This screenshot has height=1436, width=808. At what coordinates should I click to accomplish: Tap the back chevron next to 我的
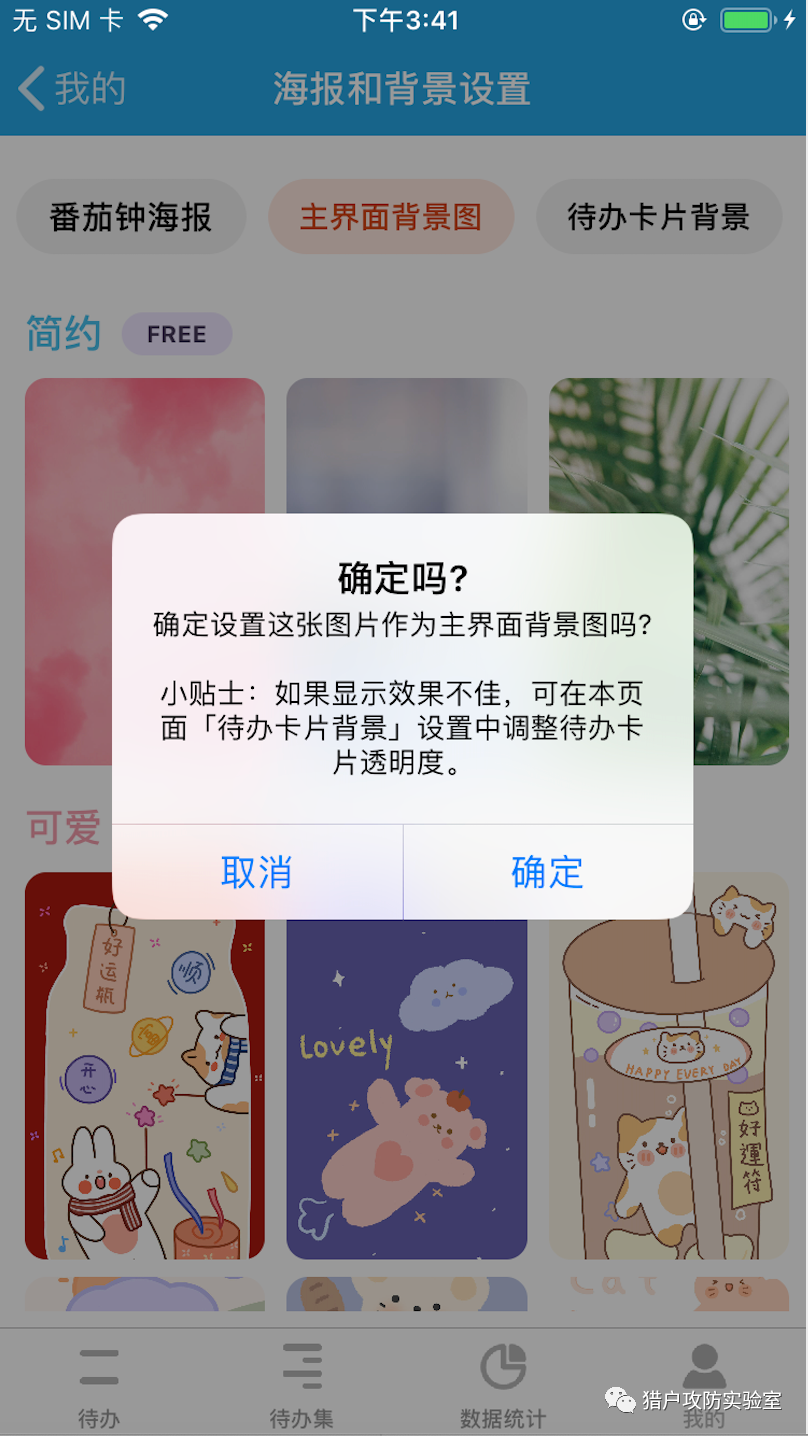coord(30,88)
